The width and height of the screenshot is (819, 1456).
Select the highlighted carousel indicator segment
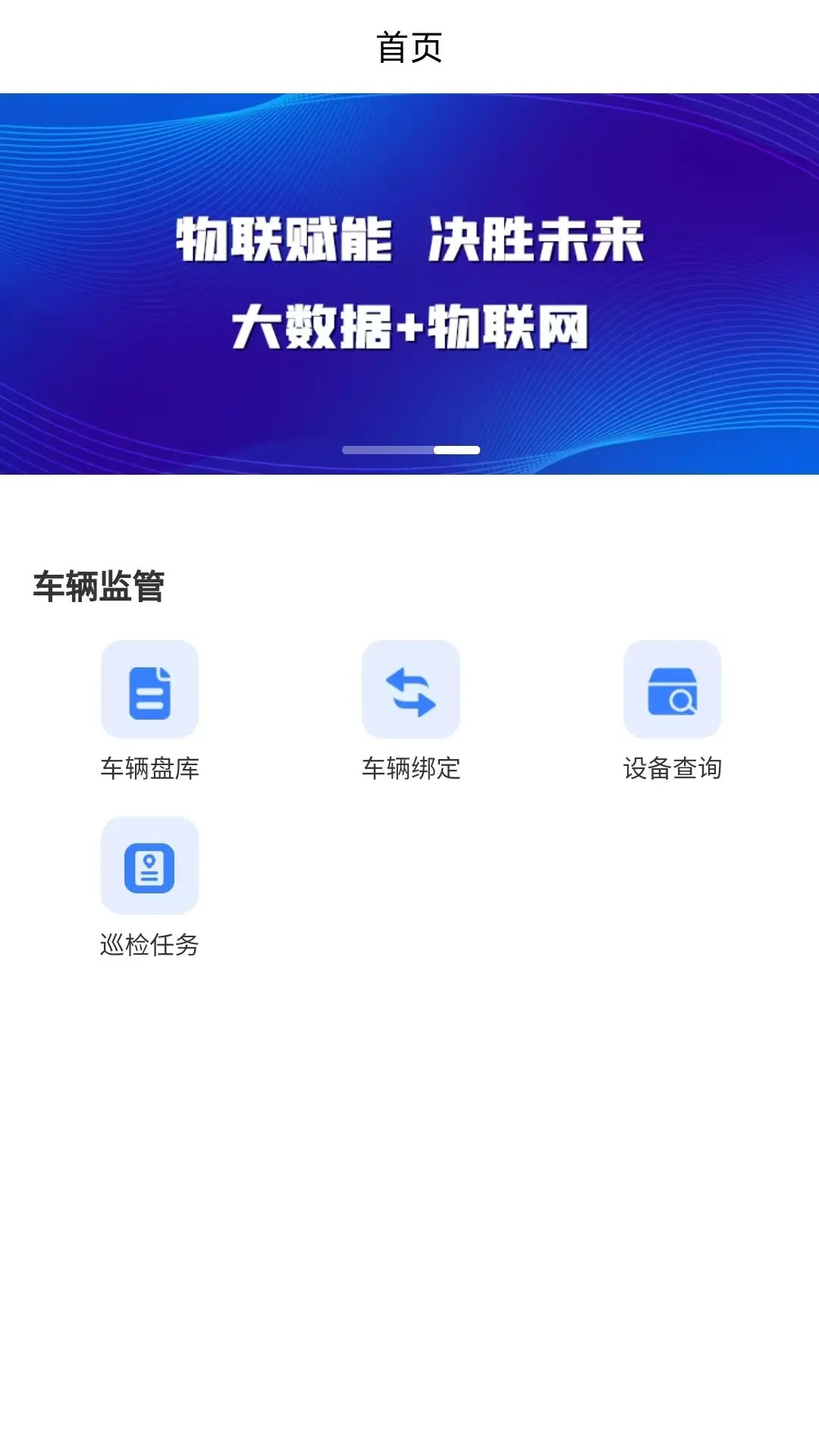pyautogui.click(x=455, y=449)
